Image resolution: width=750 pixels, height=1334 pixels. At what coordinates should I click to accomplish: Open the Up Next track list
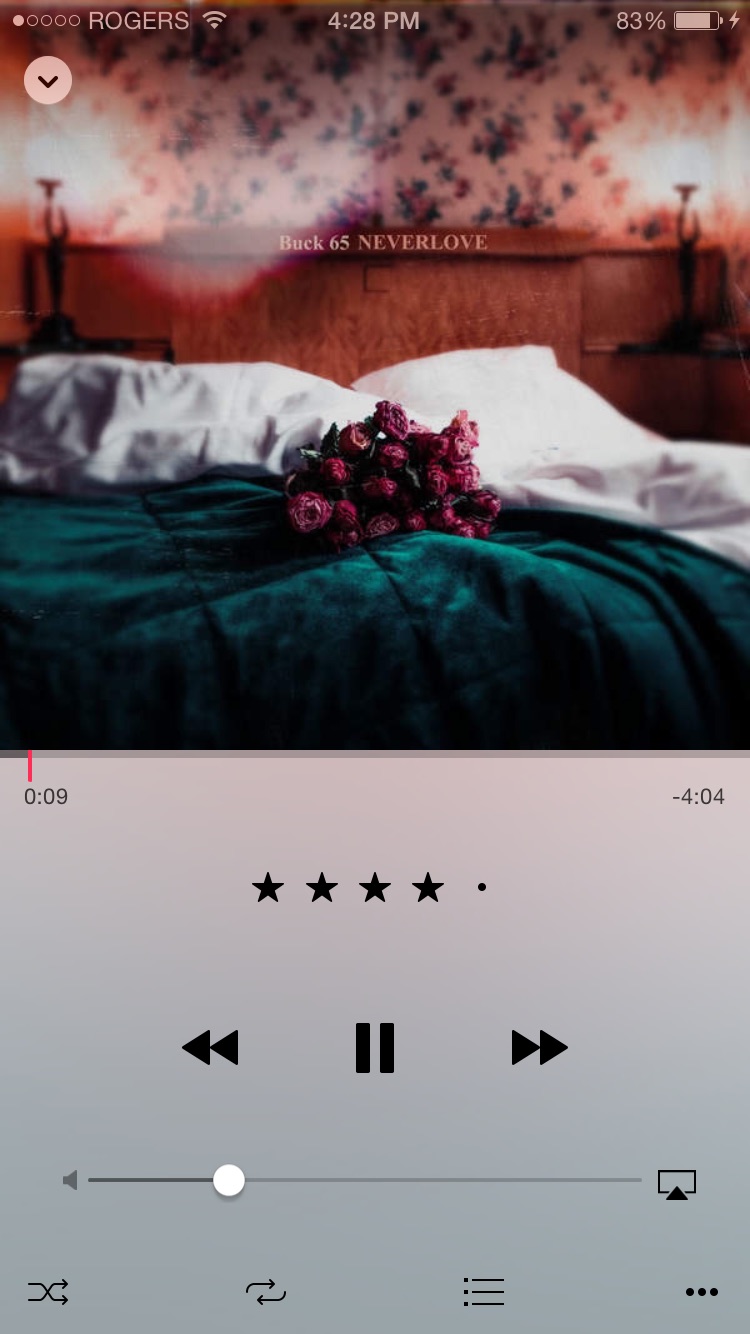coord(484,1292)
